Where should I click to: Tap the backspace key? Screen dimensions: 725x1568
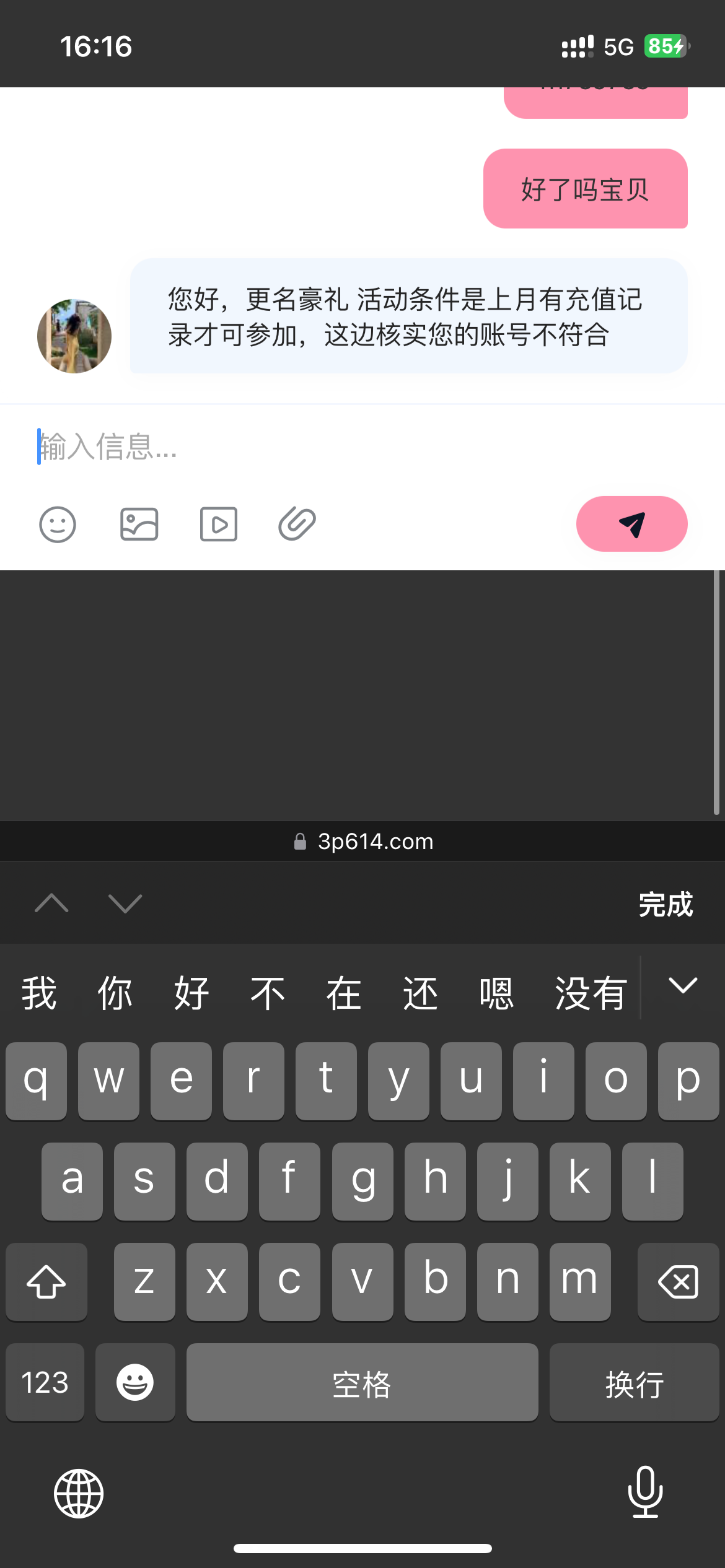tap(678, 1281)
